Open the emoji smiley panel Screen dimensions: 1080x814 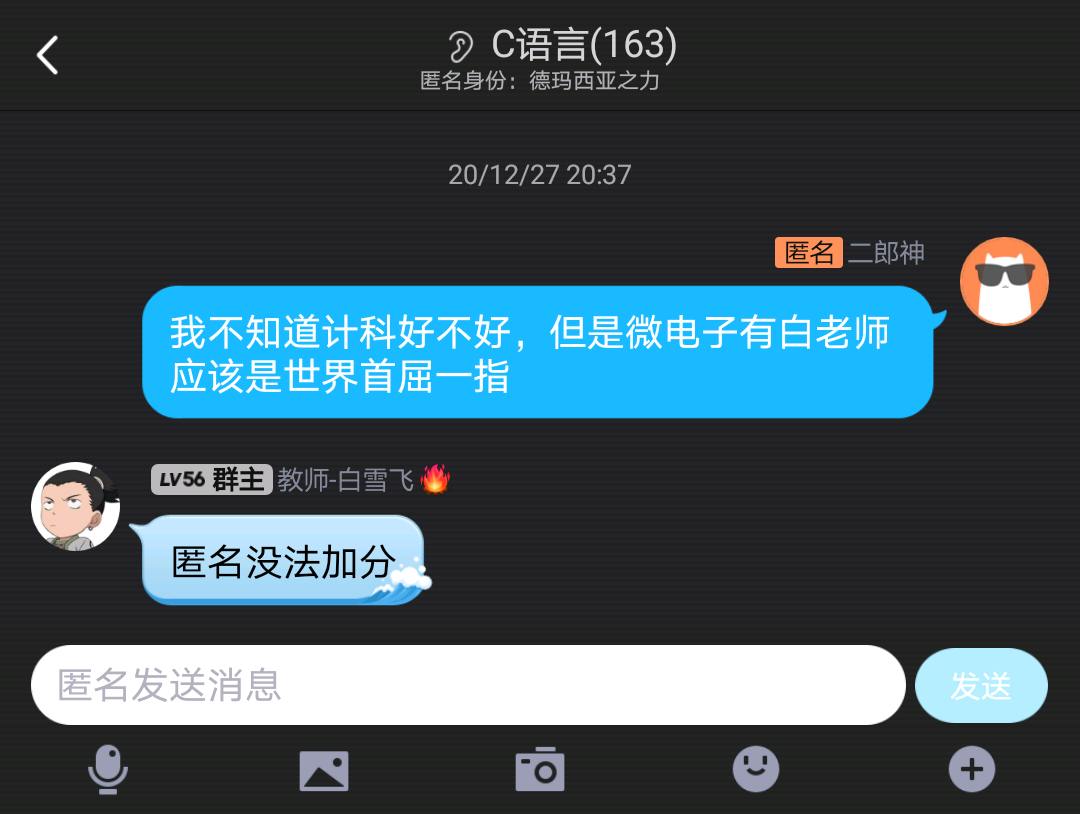(x=756, y=770)
